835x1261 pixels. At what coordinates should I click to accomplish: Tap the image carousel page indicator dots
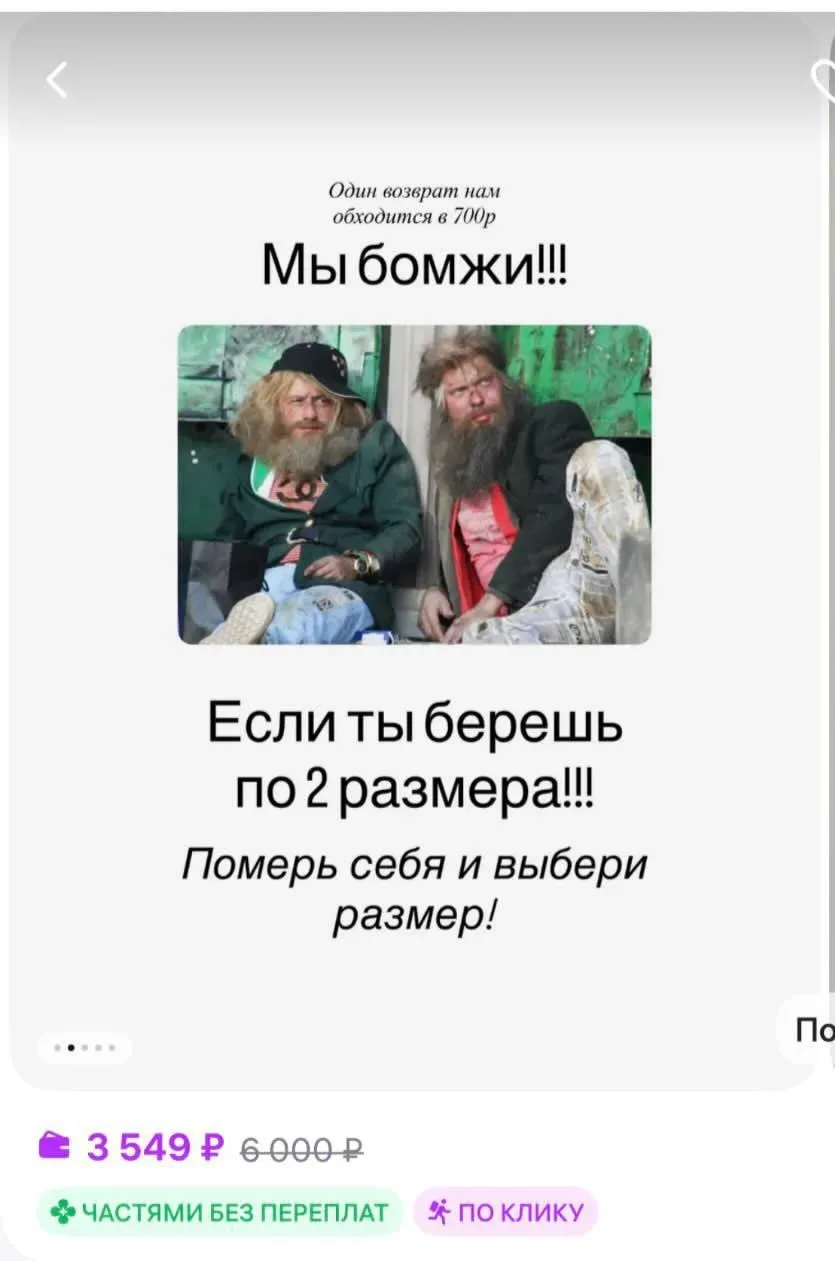tap(85, 1048)
